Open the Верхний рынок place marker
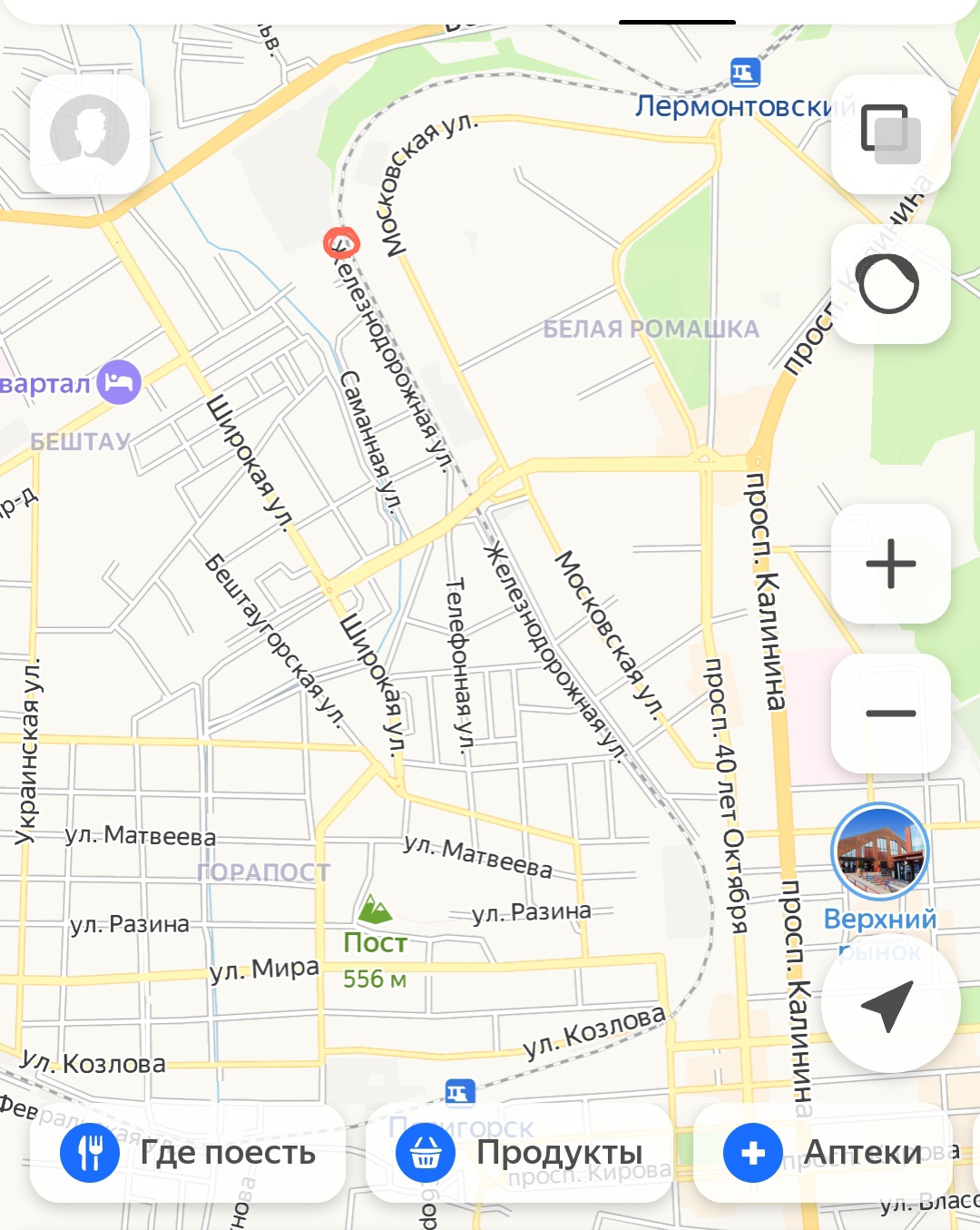Image resolution: width=980 pixels, height=1230 pixels. (879, 851)
